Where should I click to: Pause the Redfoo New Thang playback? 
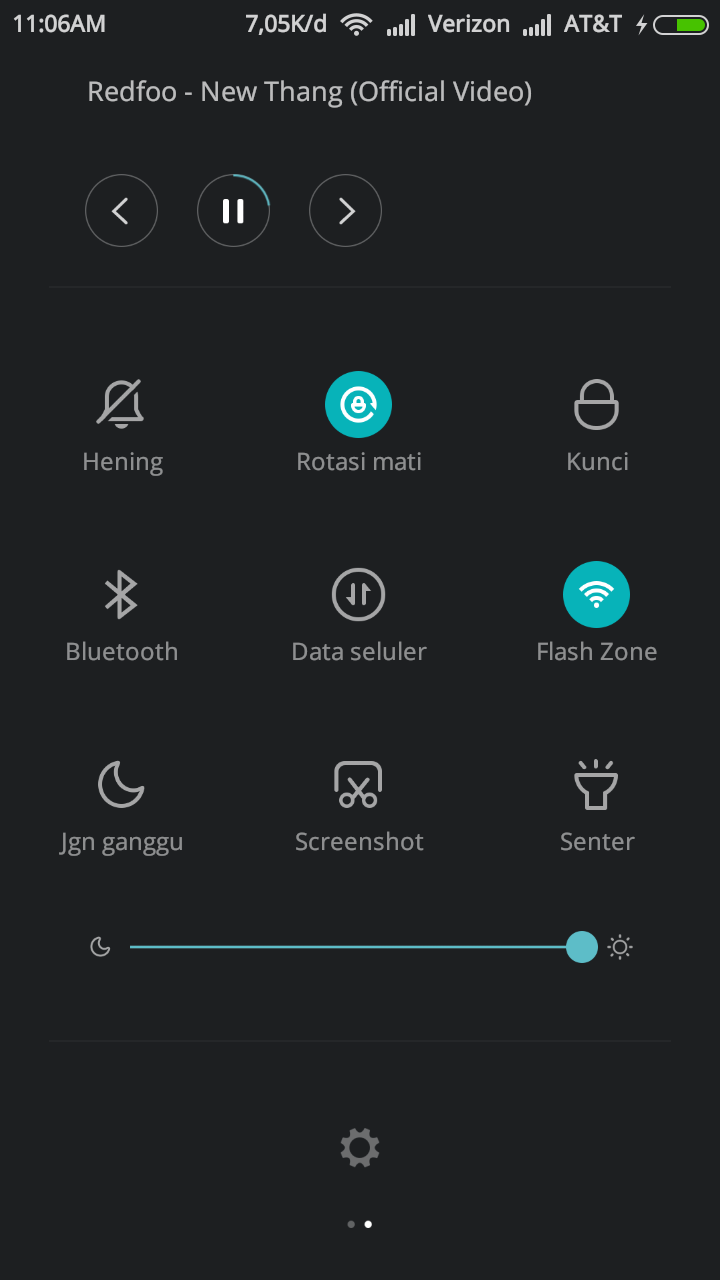point(233,211)
